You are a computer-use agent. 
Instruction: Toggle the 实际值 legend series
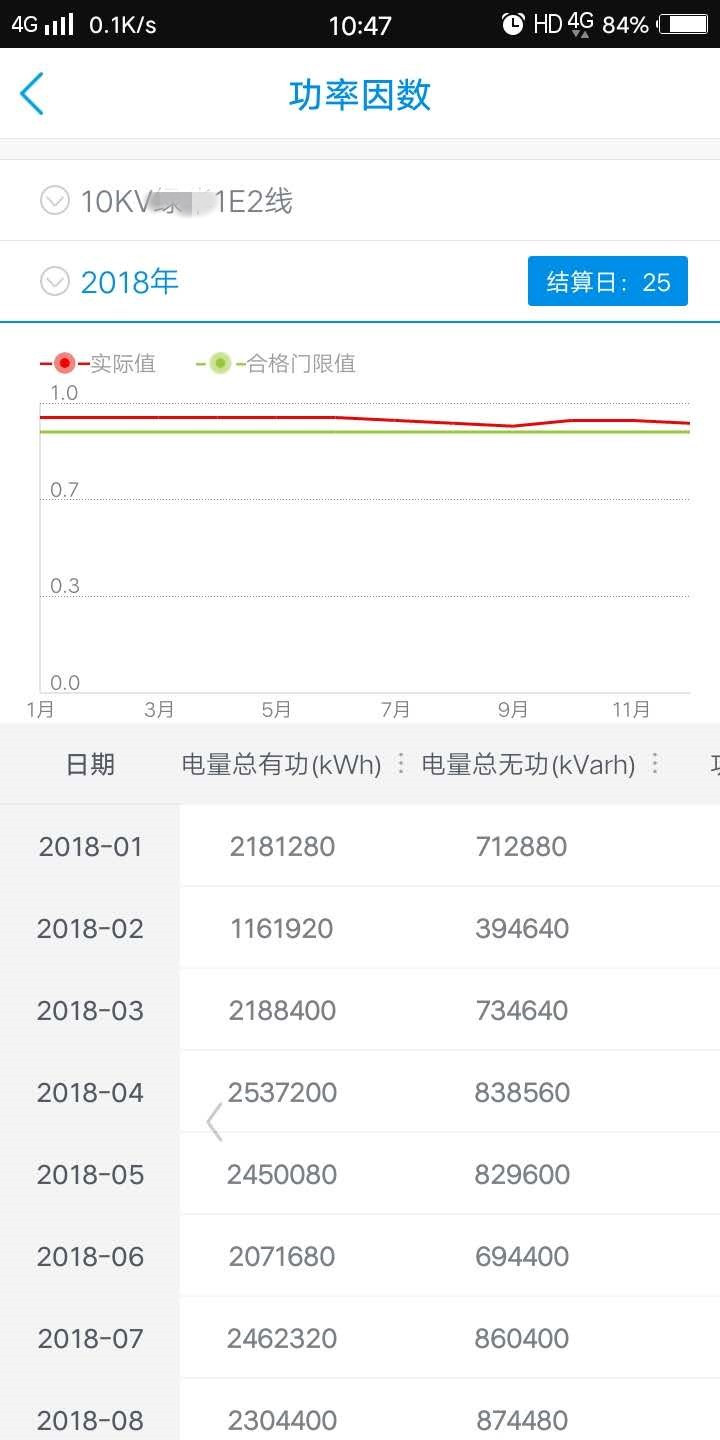click(98, 363)
